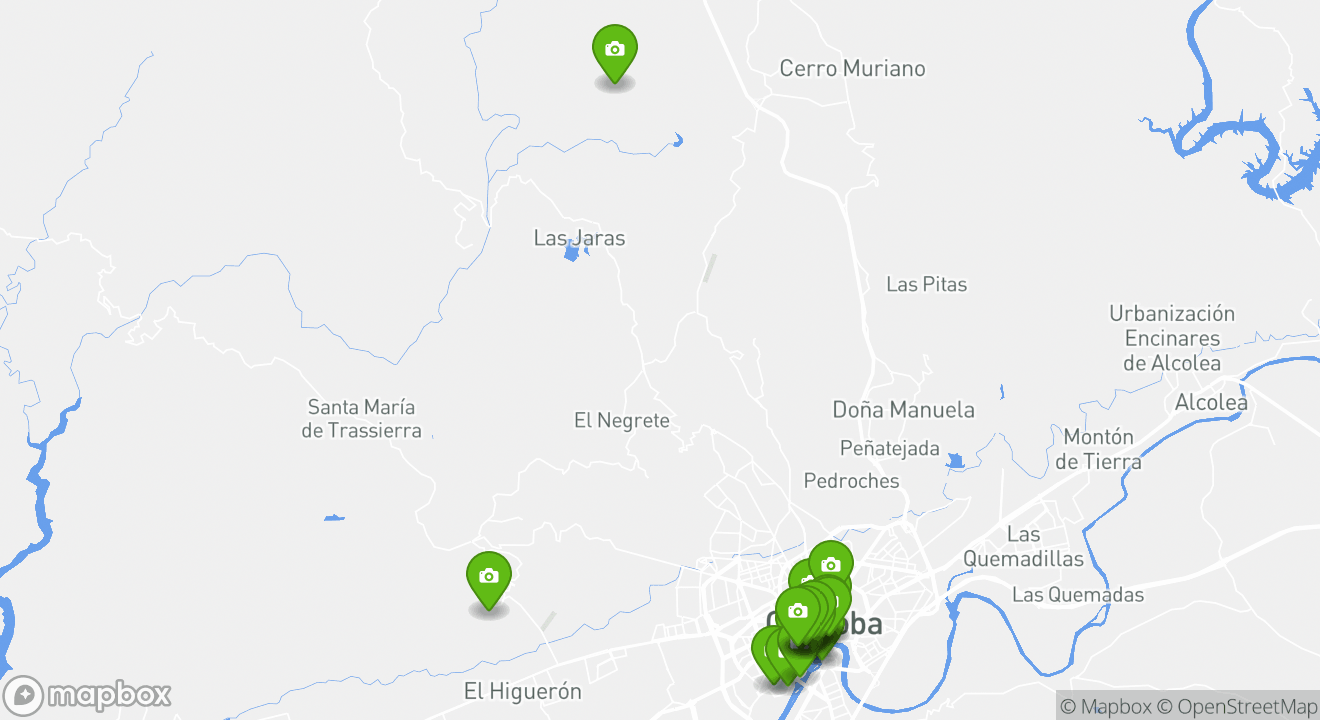Open the © Mapbox attribution link
The width and height of the screenshot is (1320, 720).
(1105, 706)
